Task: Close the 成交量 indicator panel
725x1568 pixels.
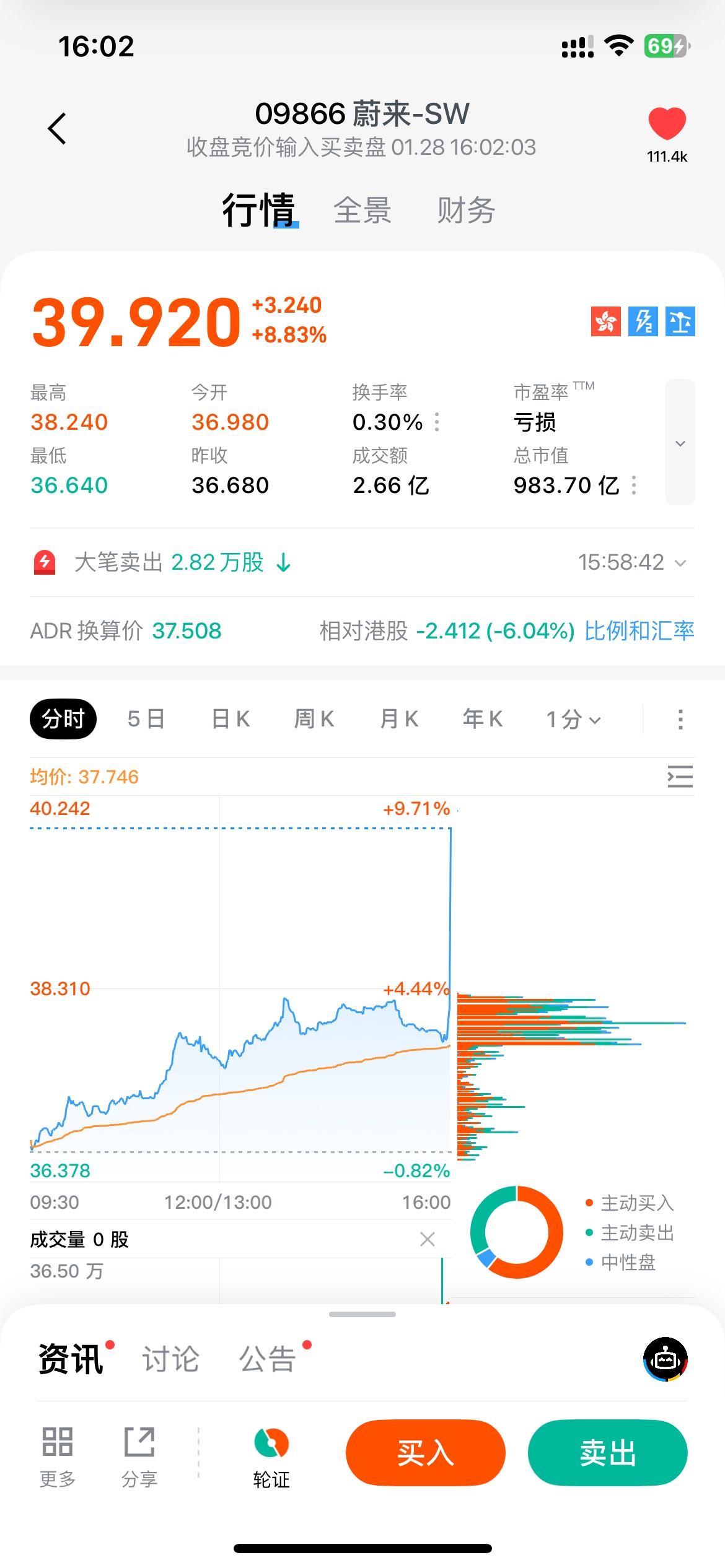Action: [428, 1239]
